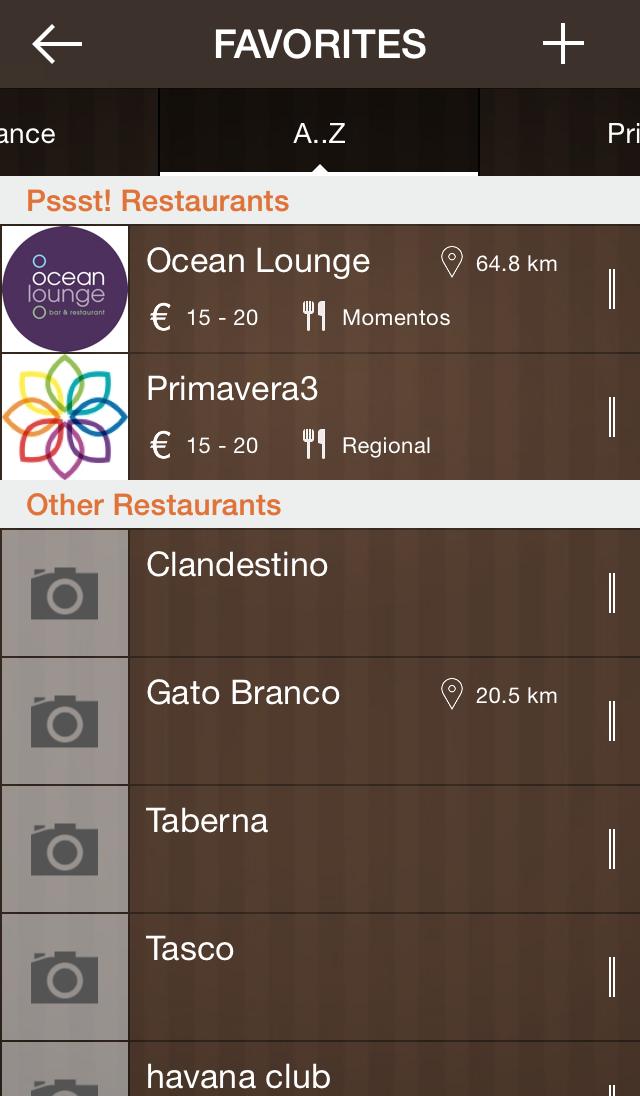The image size is (640, 1096).
Task: Select the A..Z sorting tab
Action: [319, 132]
